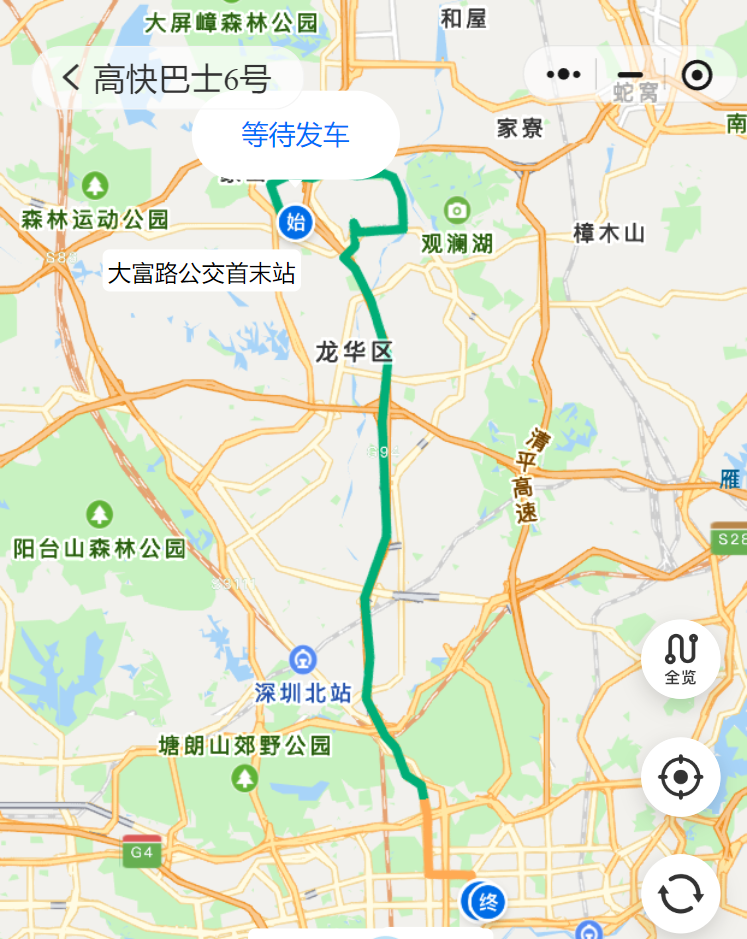Image resolution: width=747 pixels, height=939 pixels.
Task: Refresh the bus route information
Action: coord(680,894)
